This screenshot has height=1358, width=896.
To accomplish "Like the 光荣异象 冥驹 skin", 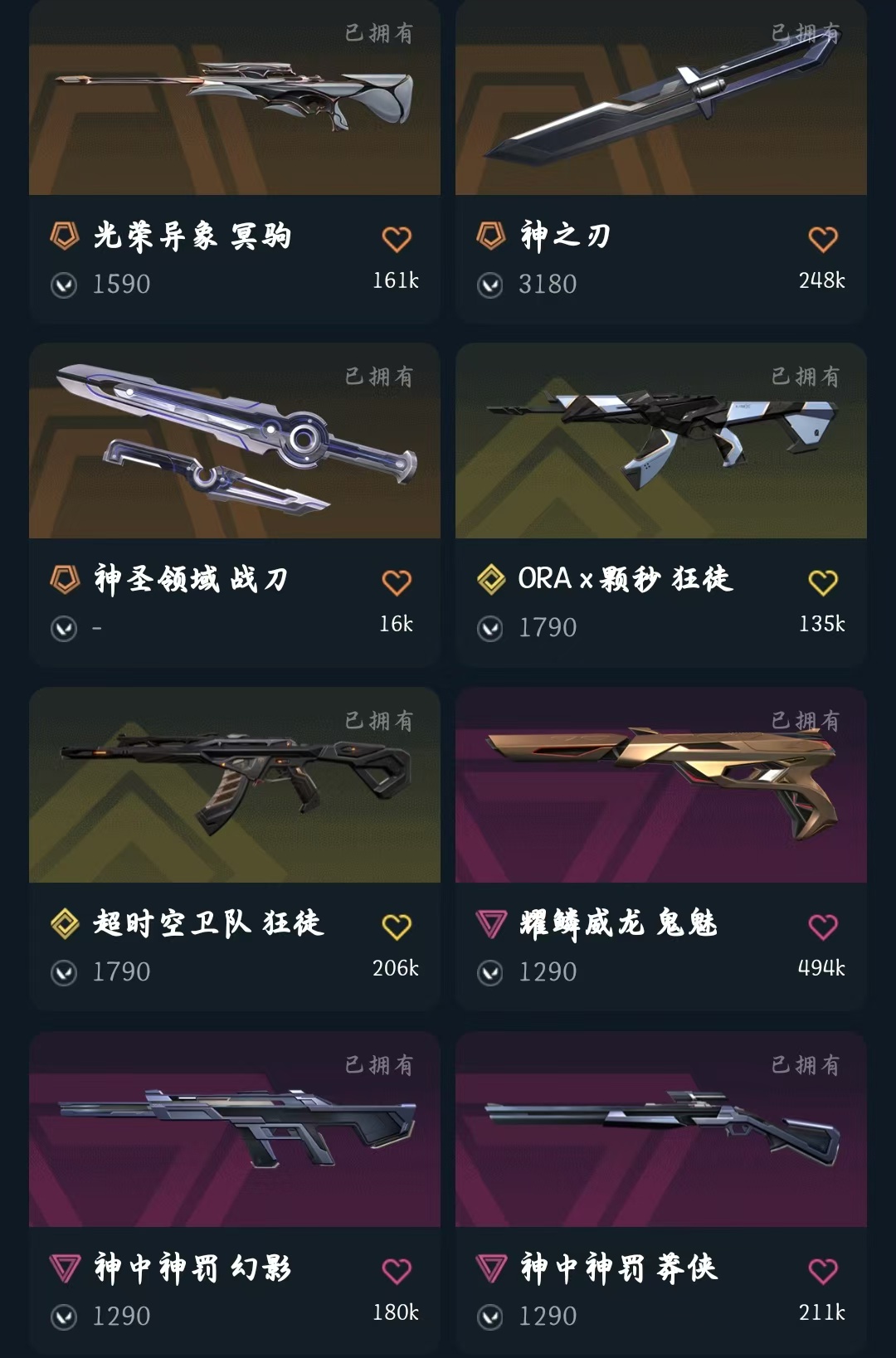I will (x=397, y=239).
